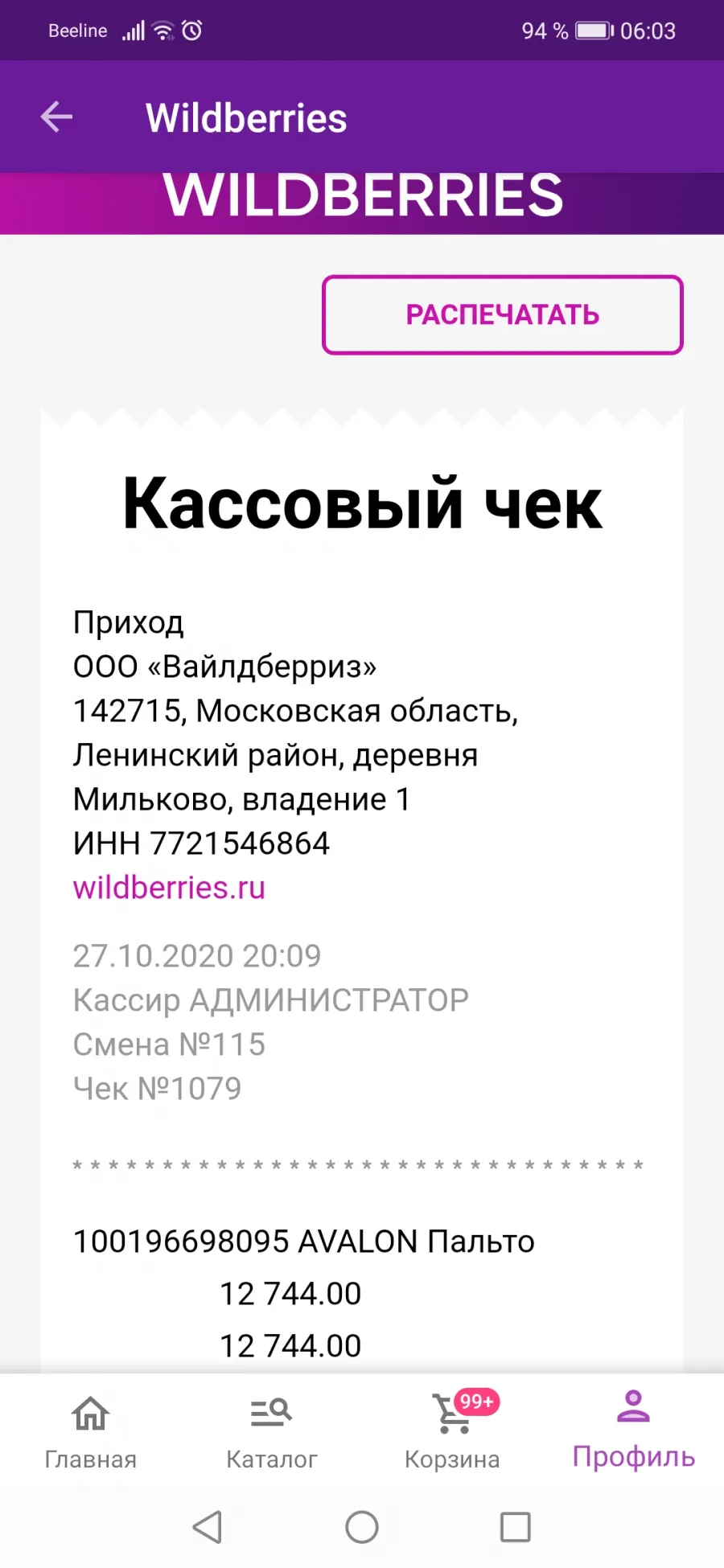Open the Каталог tab
Image resolution: width=724 pixels, height=1568 pixels.
(x=272, y=1433)
